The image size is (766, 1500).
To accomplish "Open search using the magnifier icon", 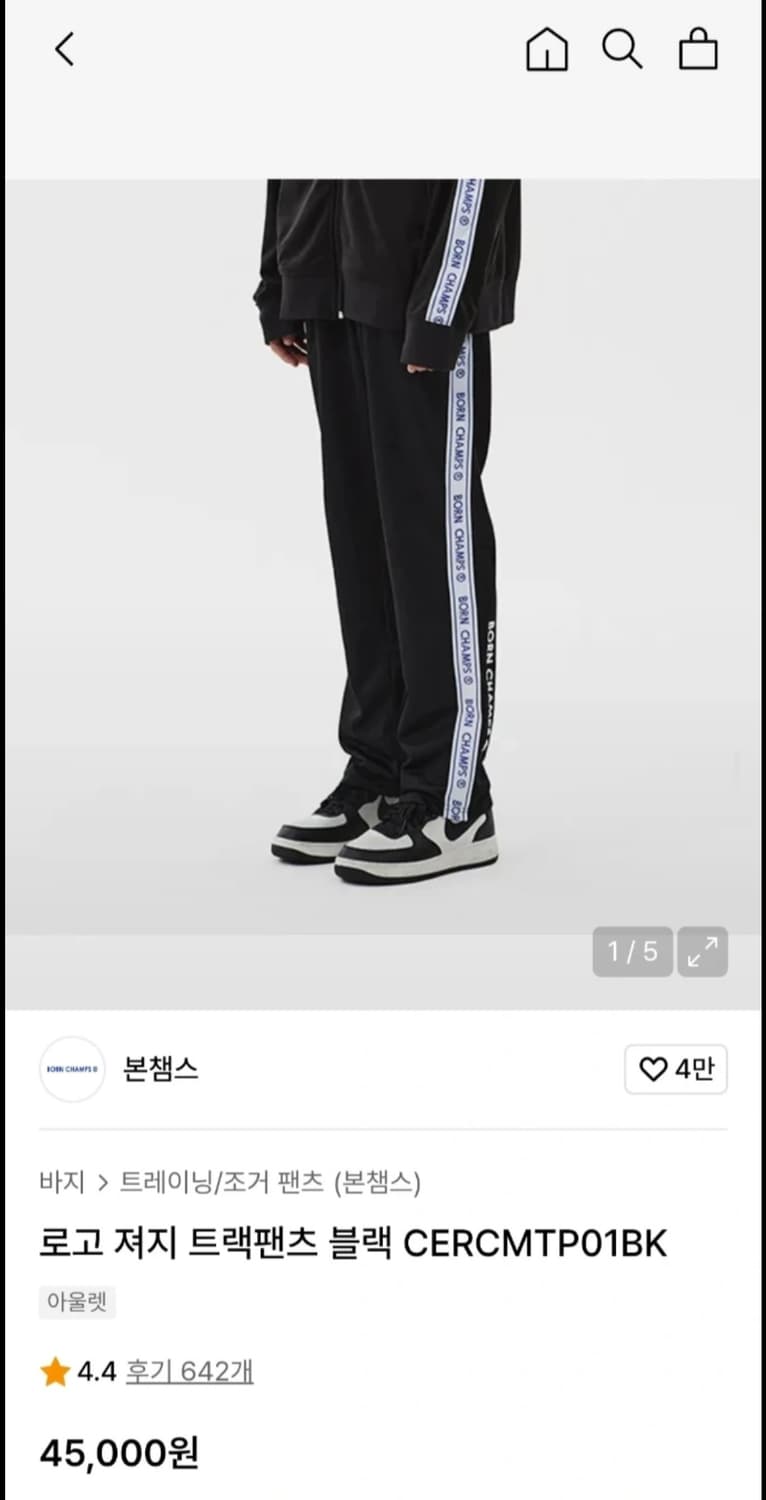I will (623, 48).
